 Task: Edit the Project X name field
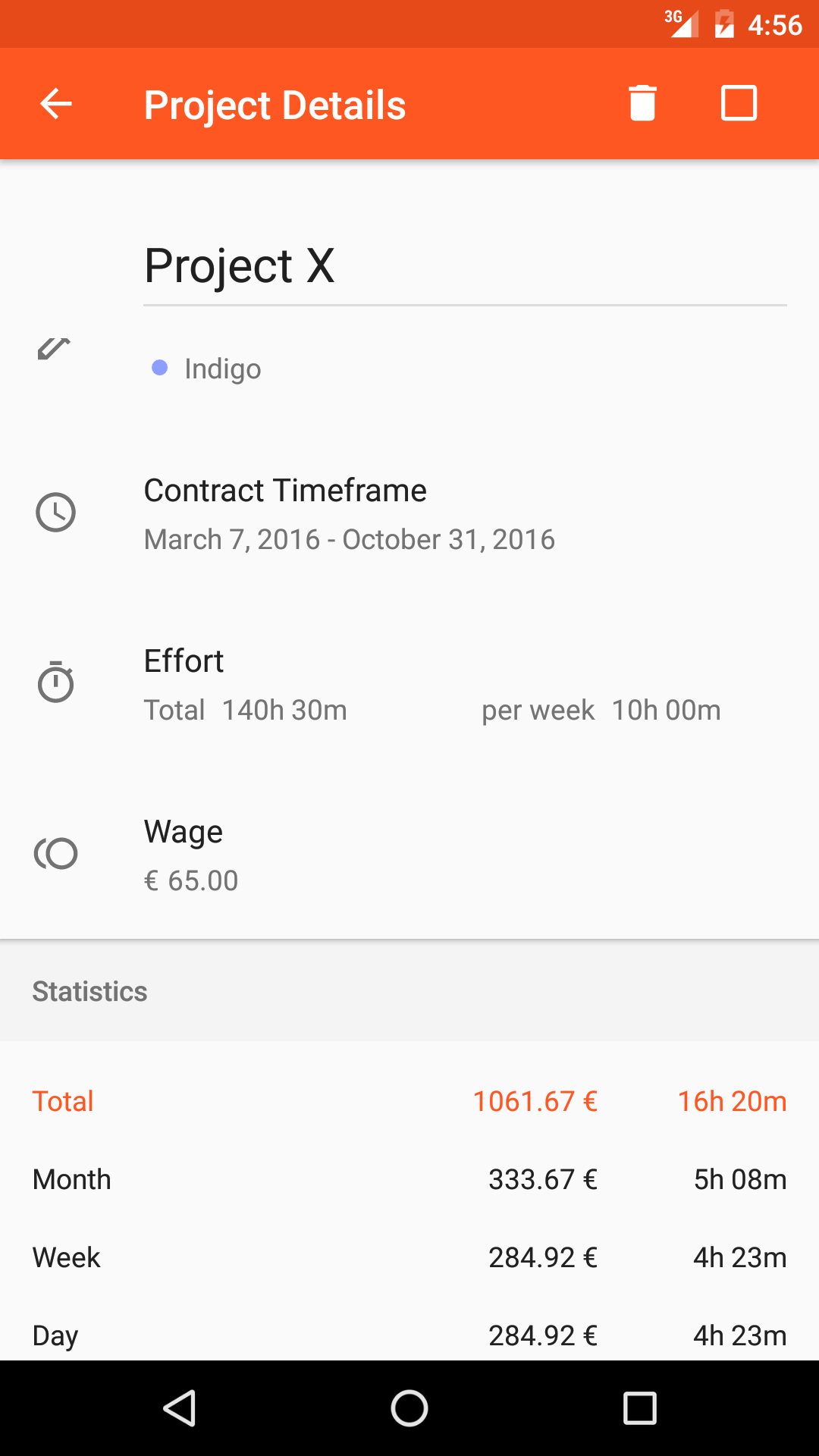pos(465,266)
